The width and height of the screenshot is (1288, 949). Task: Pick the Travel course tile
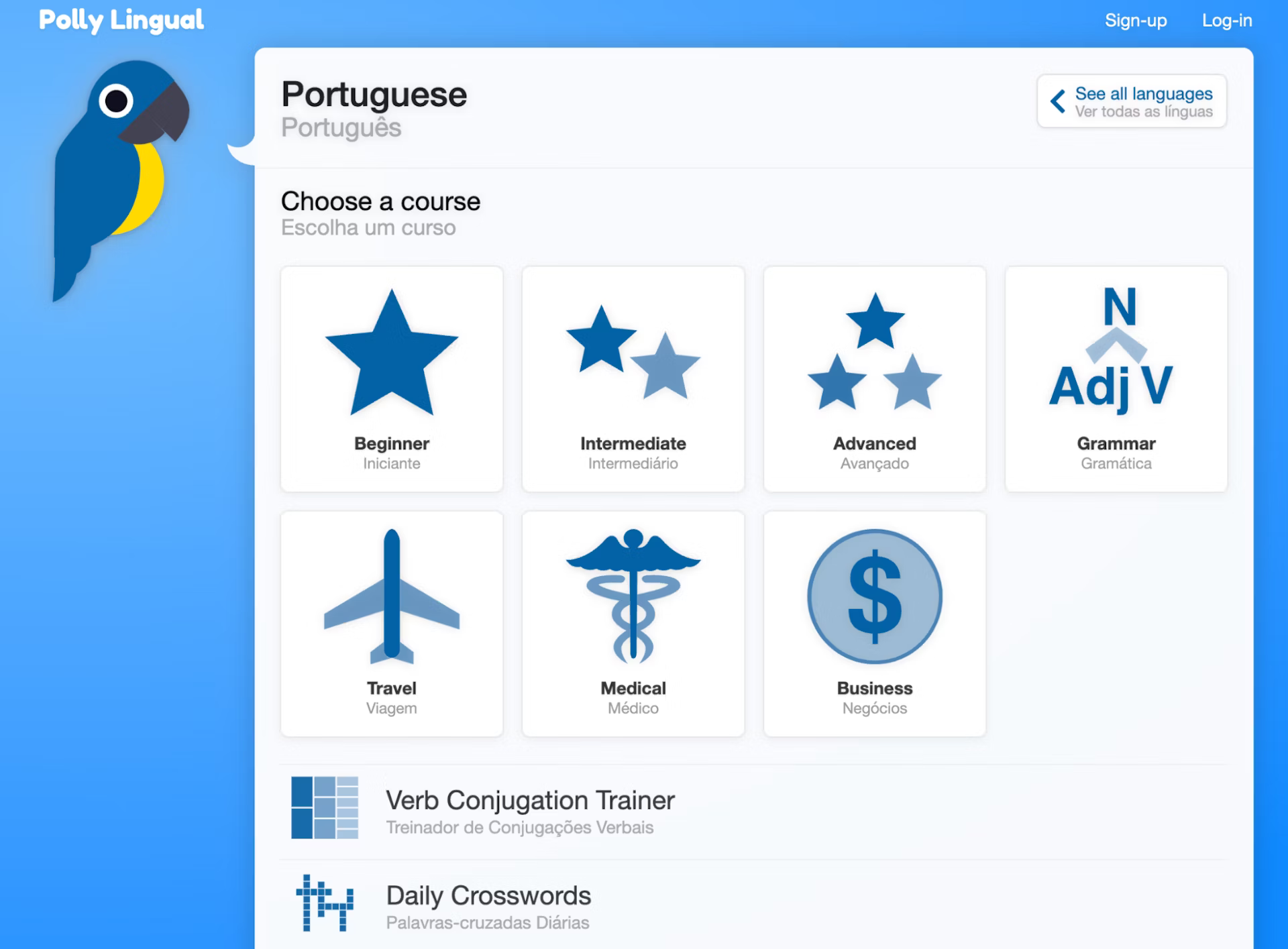point(392,624)
